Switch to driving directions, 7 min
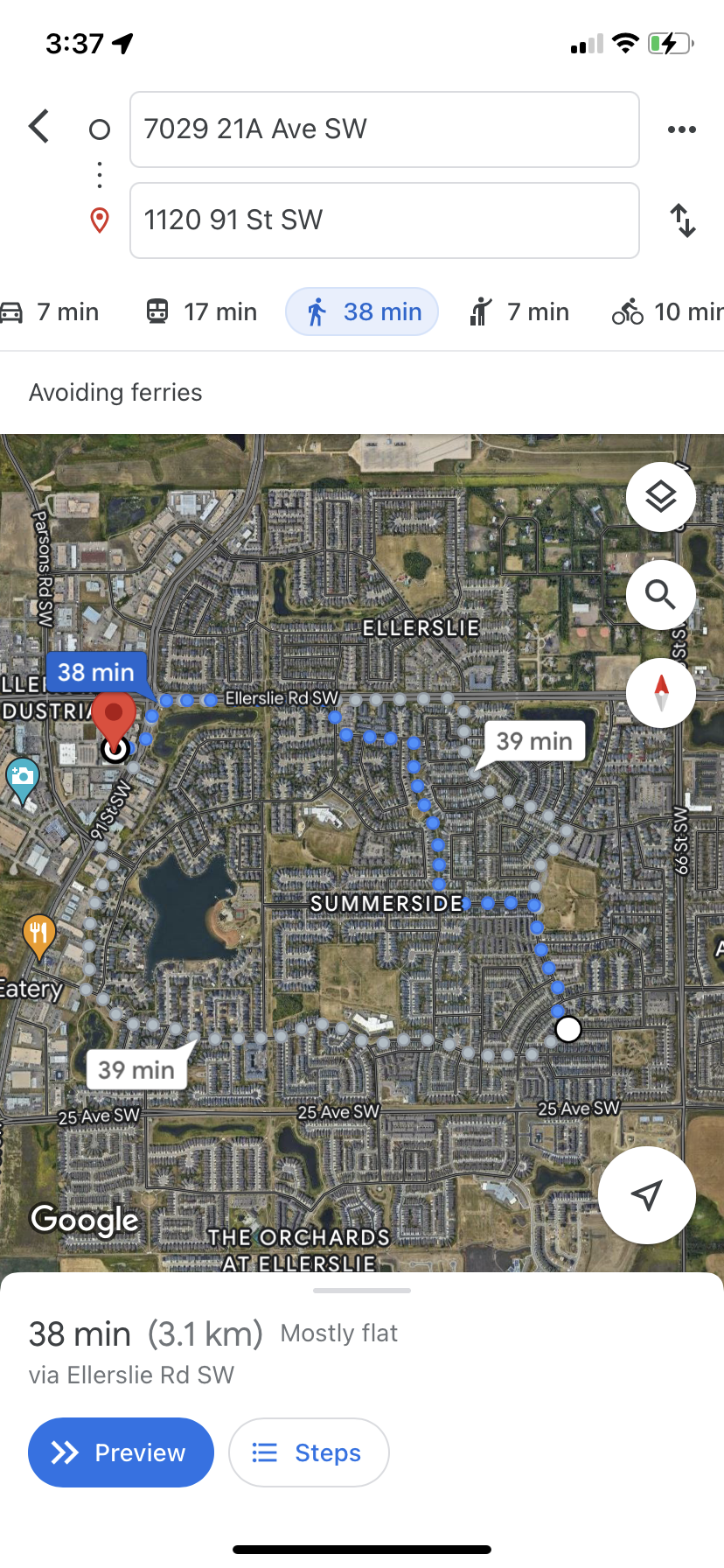 pos(51,312)
